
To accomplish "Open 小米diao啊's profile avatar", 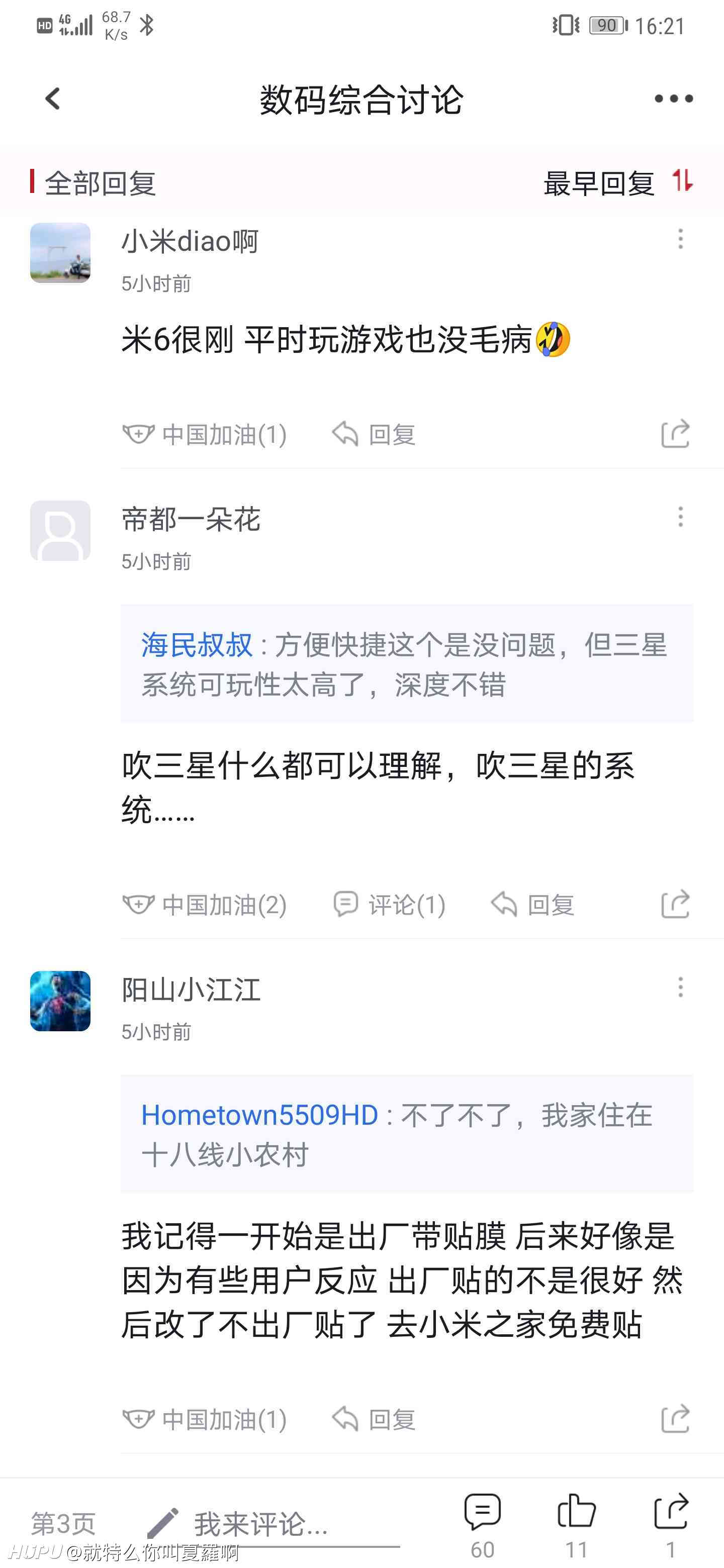I will click(60, 253).
